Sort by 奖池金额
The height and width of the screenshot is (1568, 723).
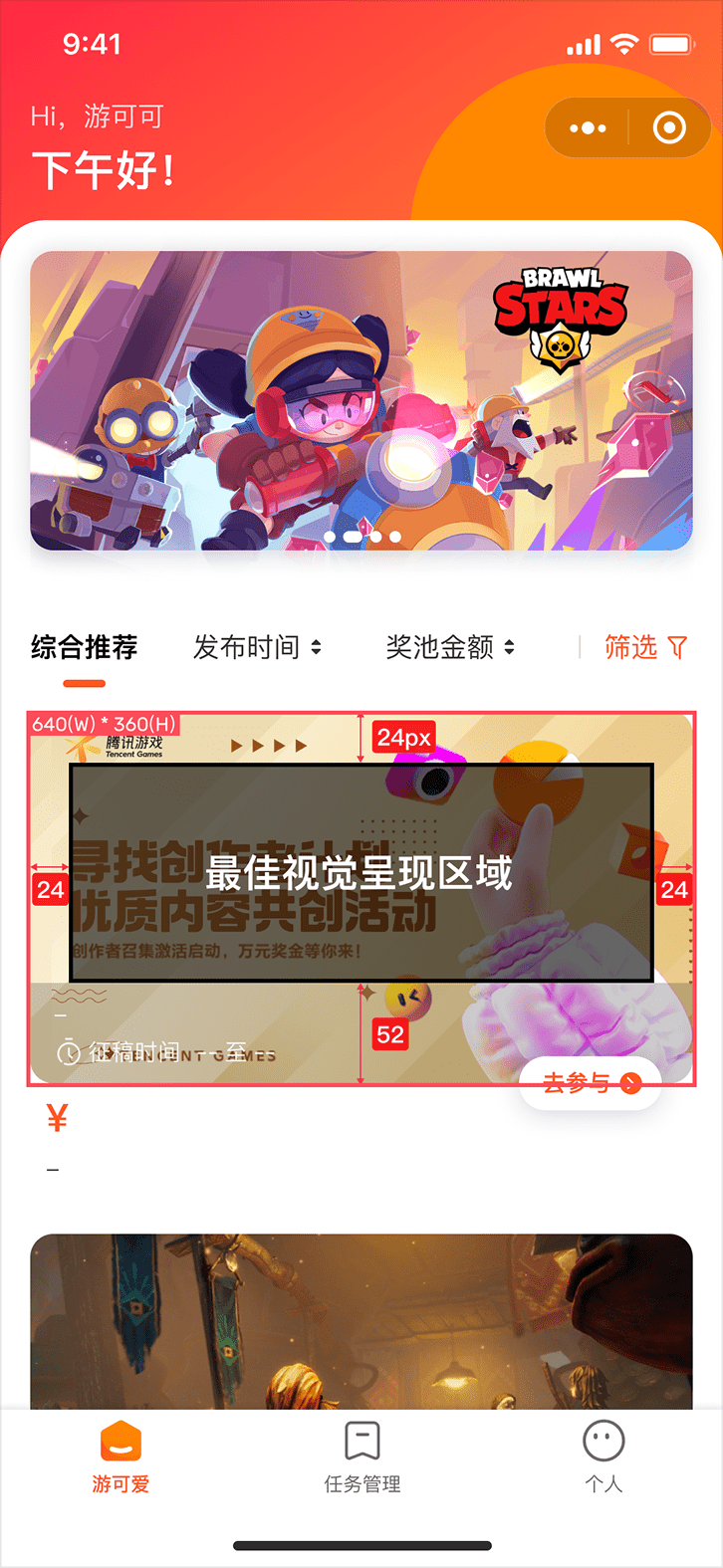tap(450, 648)
